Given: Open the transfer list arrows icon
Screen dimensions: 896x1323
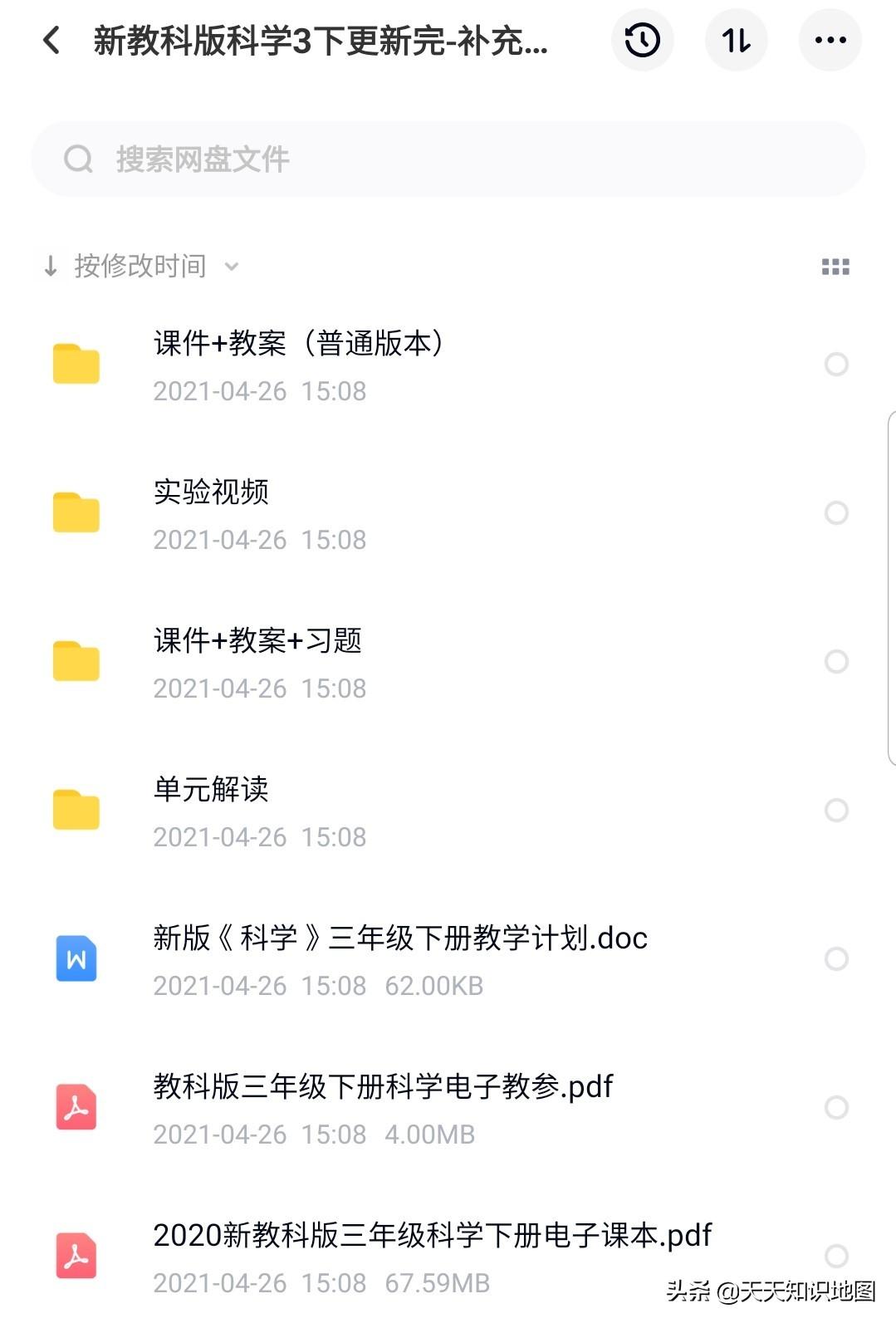Looking at the screenshot, I should pyautogui.click(x=736, y=40).
